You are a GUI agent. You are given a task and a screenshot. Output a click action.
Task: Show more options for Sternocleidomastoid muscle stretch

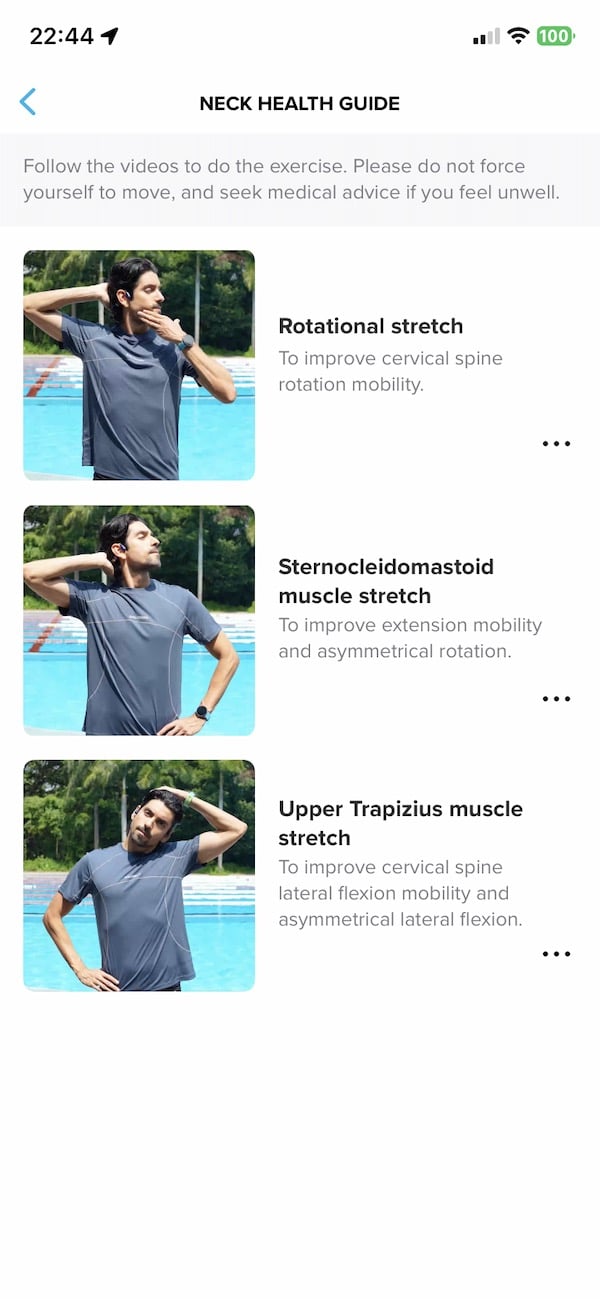[556, 699]
